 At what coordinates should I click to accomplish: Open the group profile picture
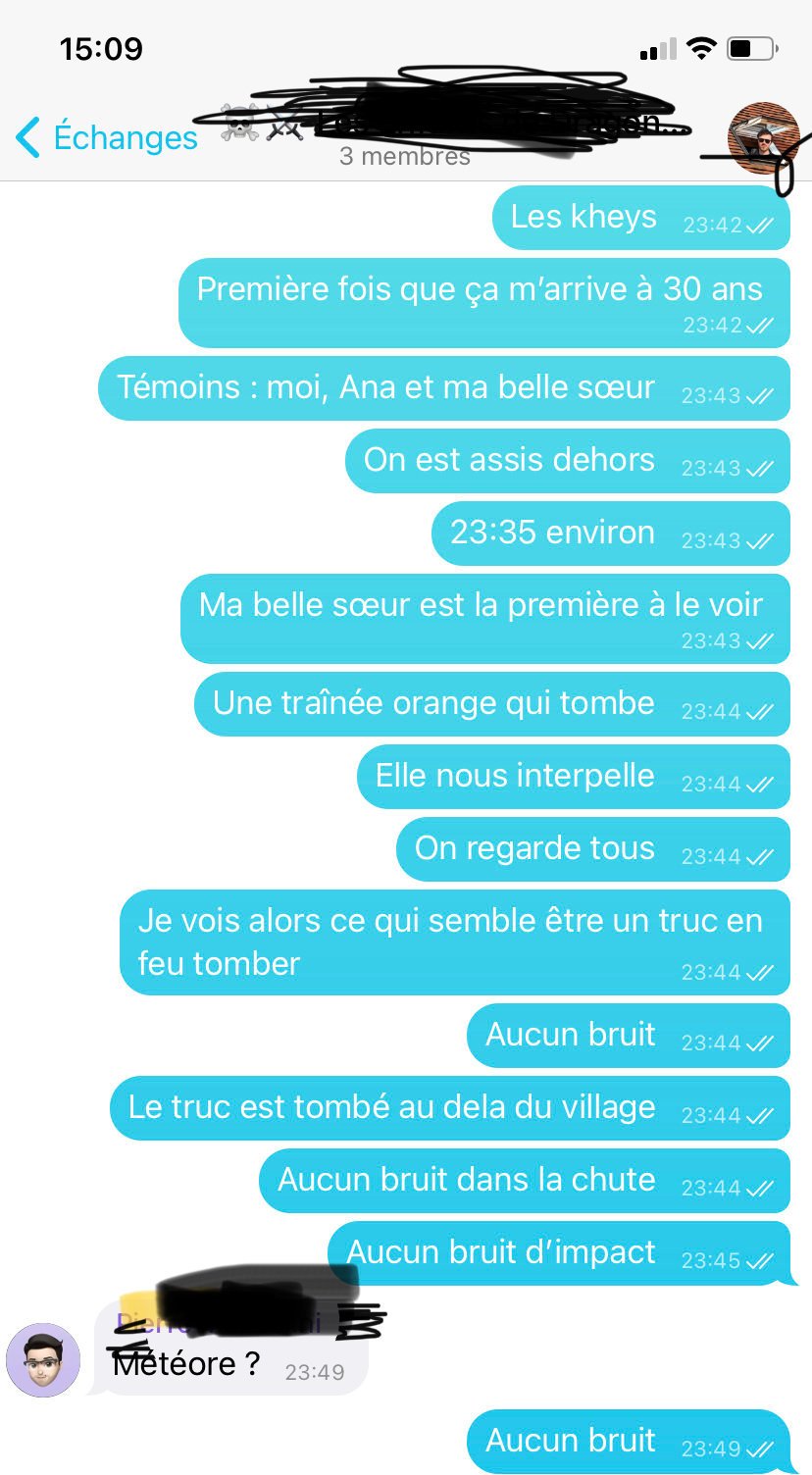763,137
